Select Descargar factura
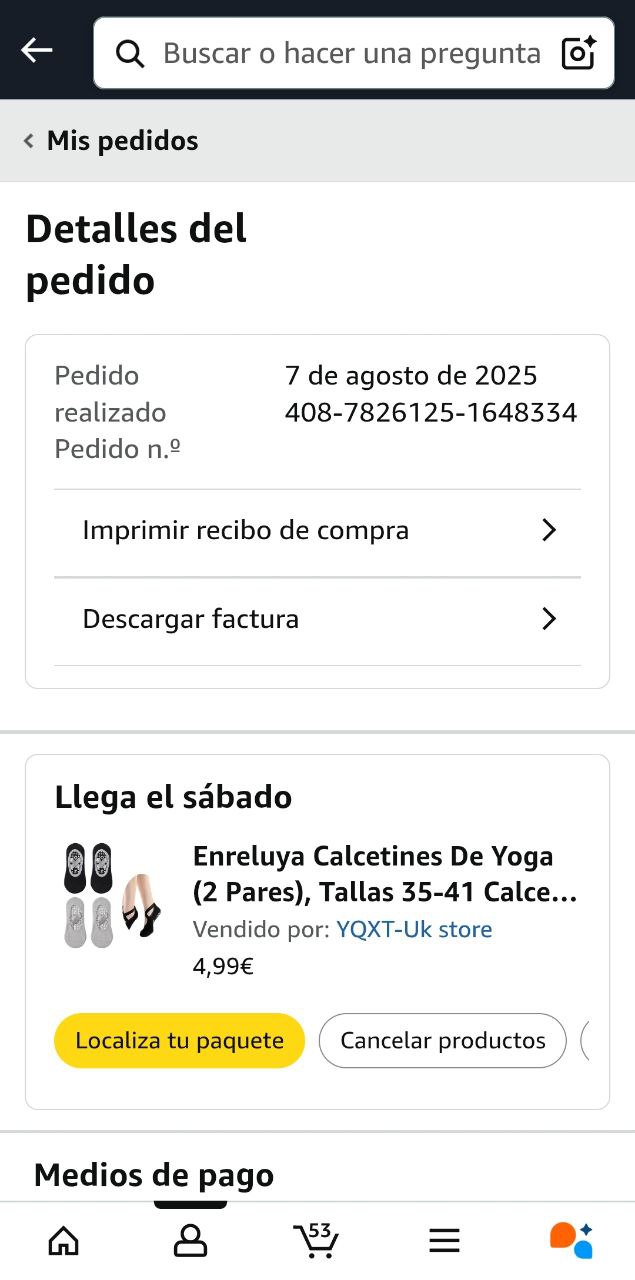Screen dimensions: 635x1280 [x=317, y=619]
